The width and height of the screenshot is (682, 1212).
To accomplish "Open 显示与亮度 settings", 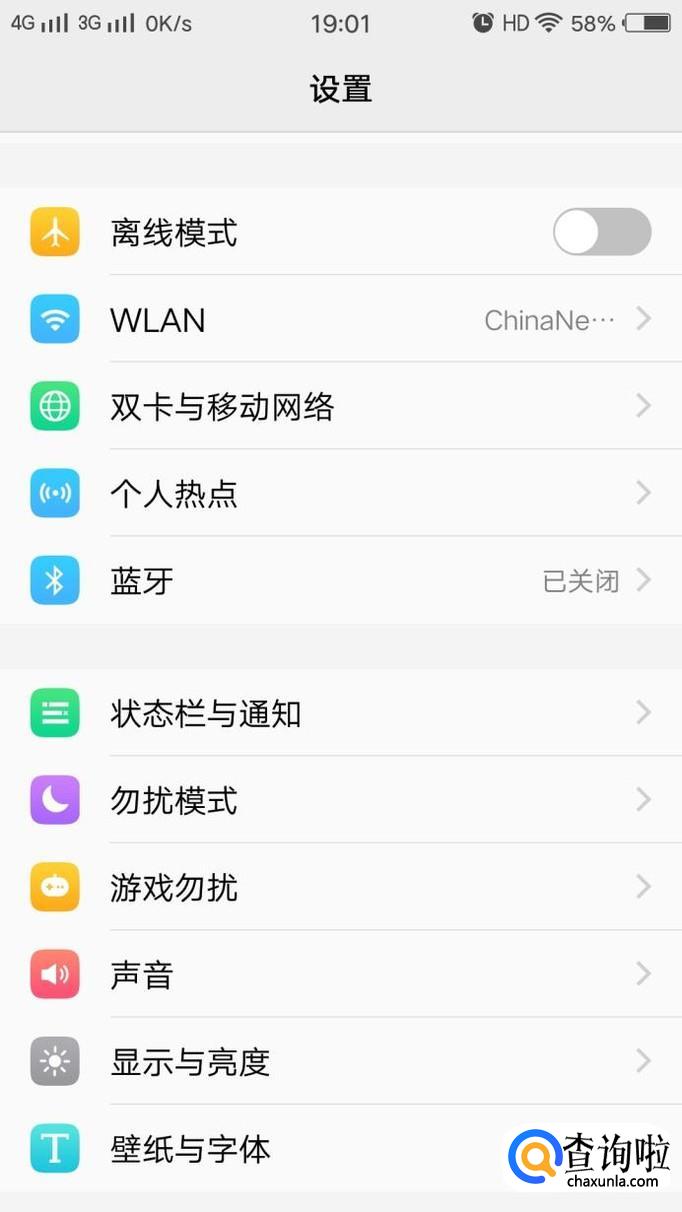I will click(340, 1062).
